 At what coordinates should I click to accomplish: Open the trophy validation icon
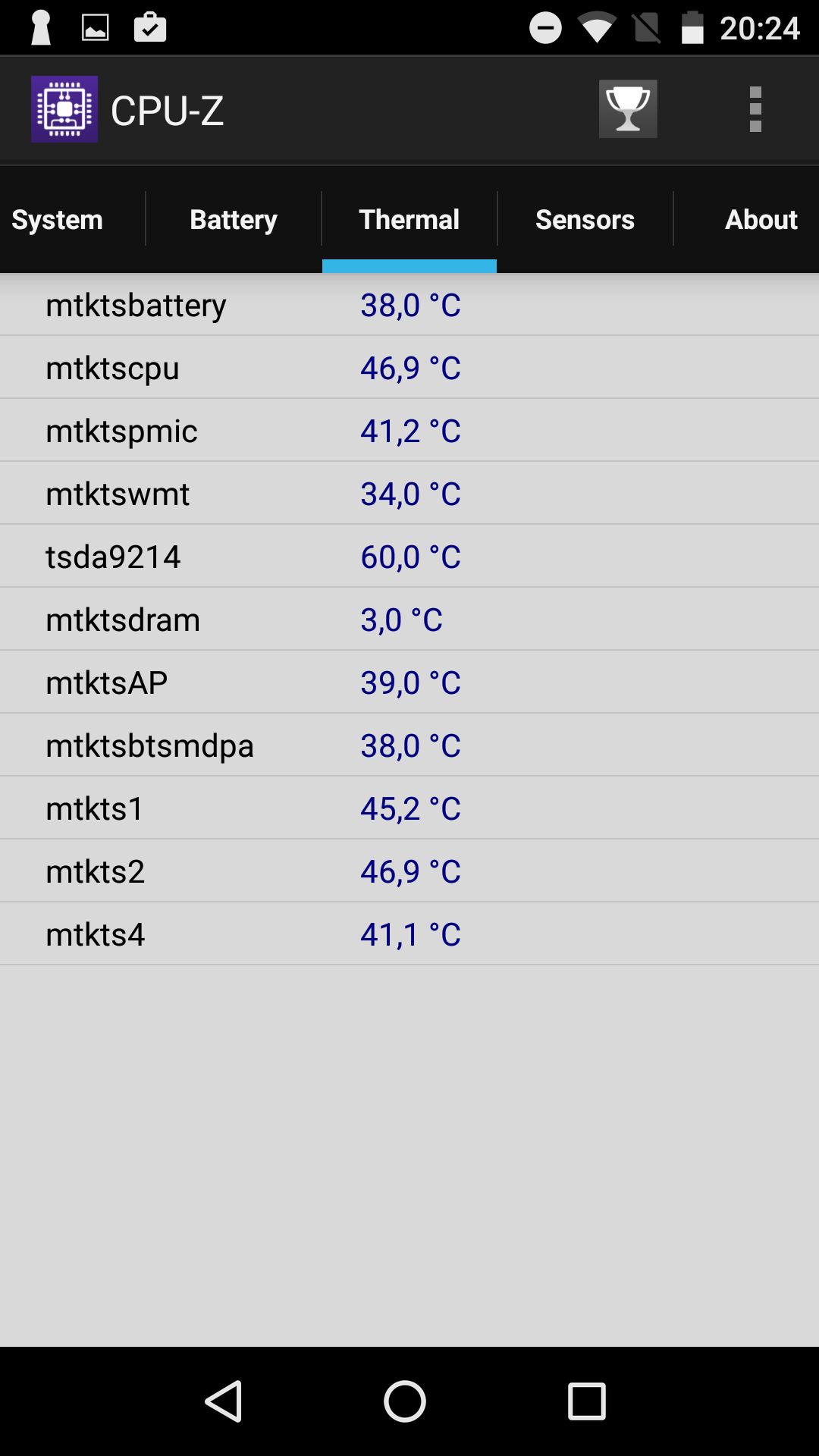pos(628,109)
